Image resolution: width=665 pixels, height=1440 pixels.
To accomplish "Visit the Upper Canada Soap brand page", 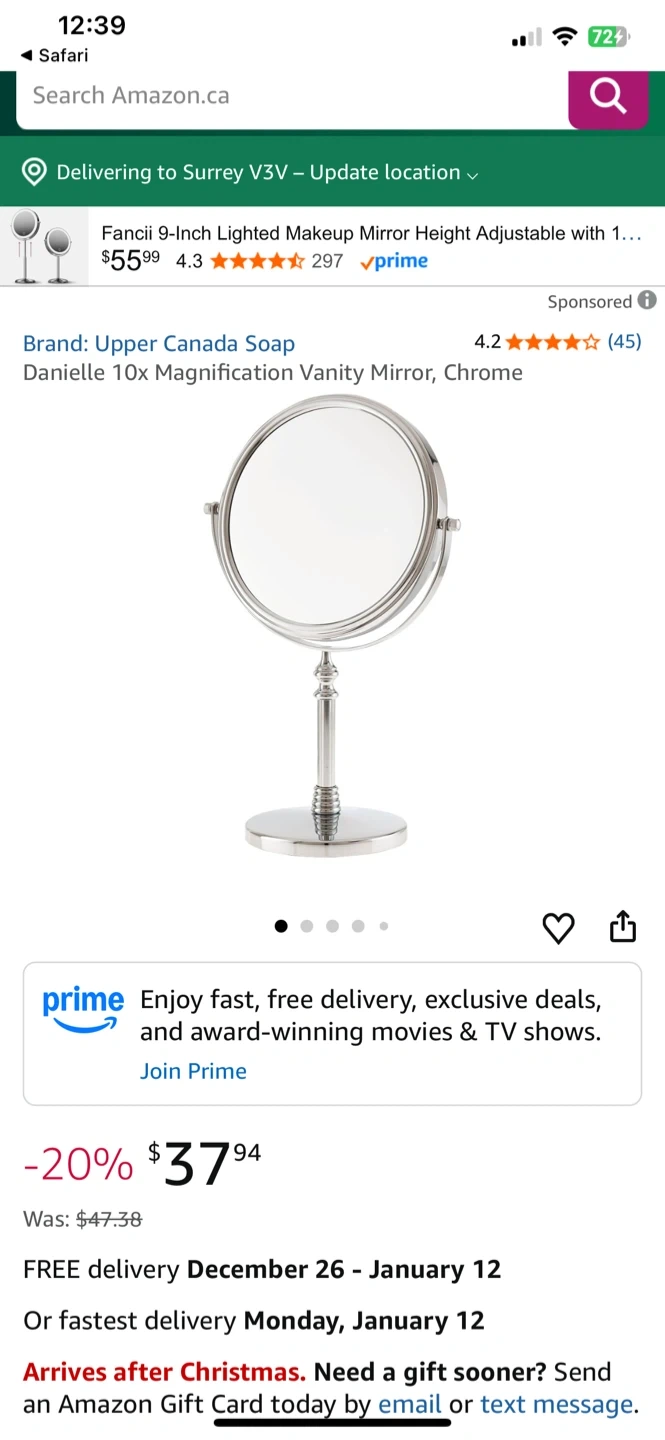I will [159, 344].
